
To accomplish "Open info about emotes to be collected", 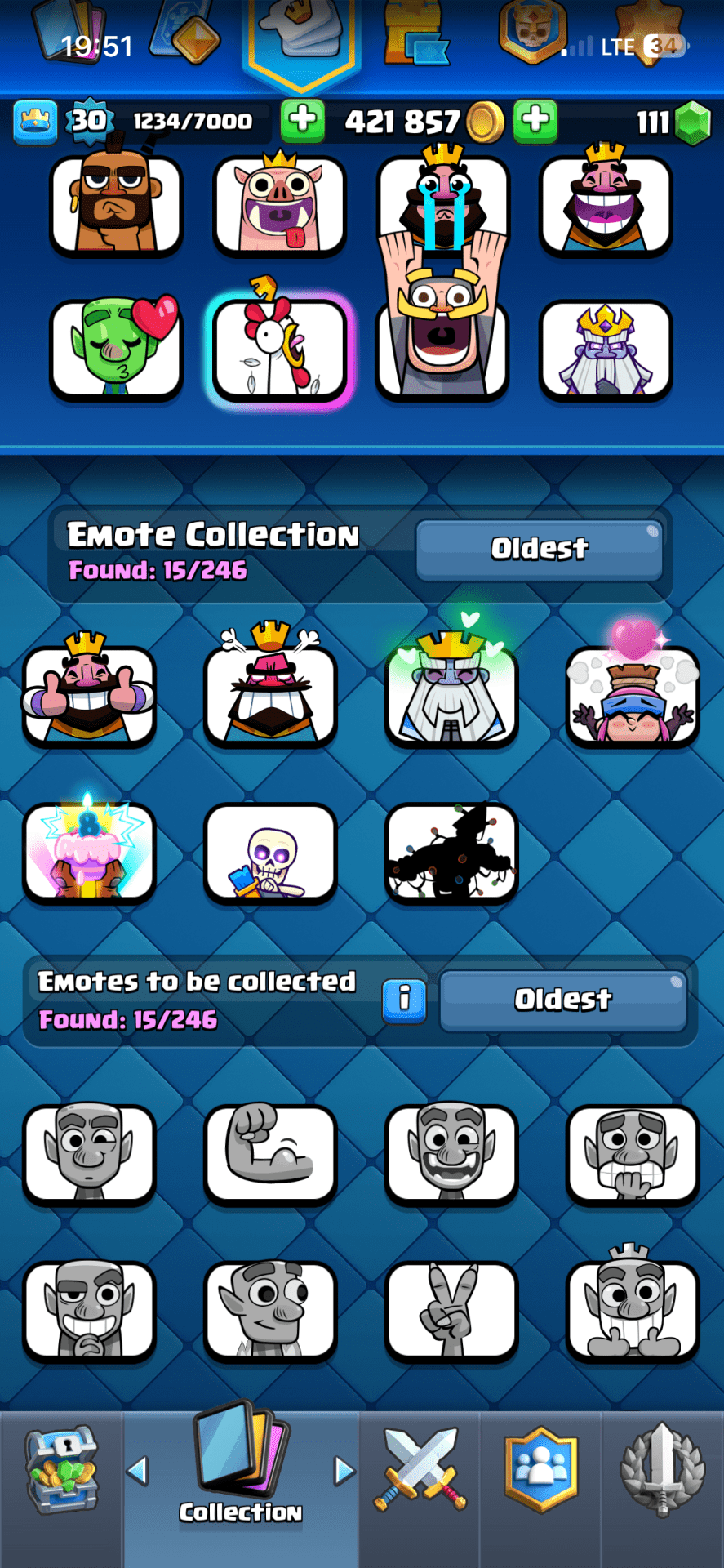I will [x=404, y=1000].
